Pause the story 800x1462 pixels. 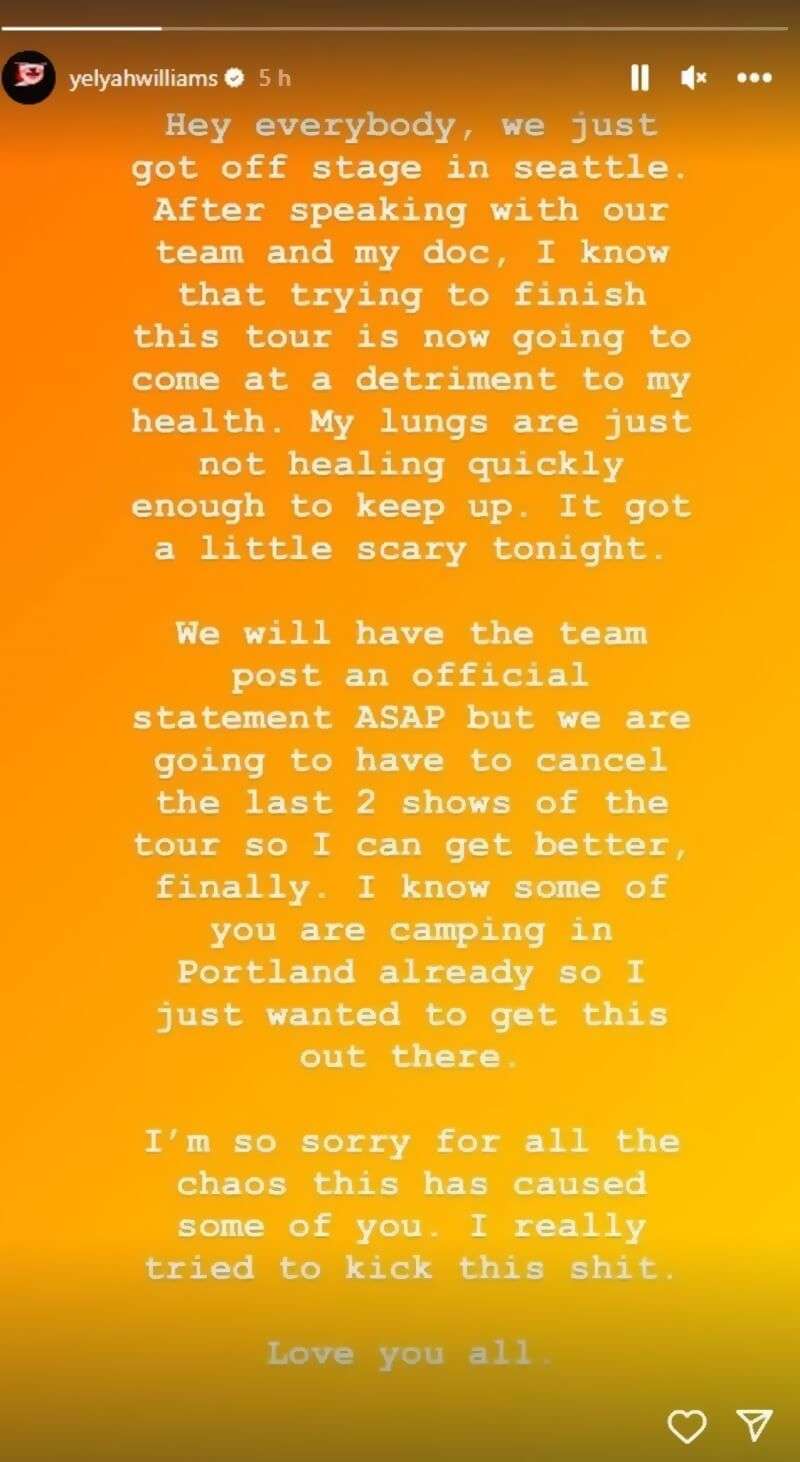(640, 77)
